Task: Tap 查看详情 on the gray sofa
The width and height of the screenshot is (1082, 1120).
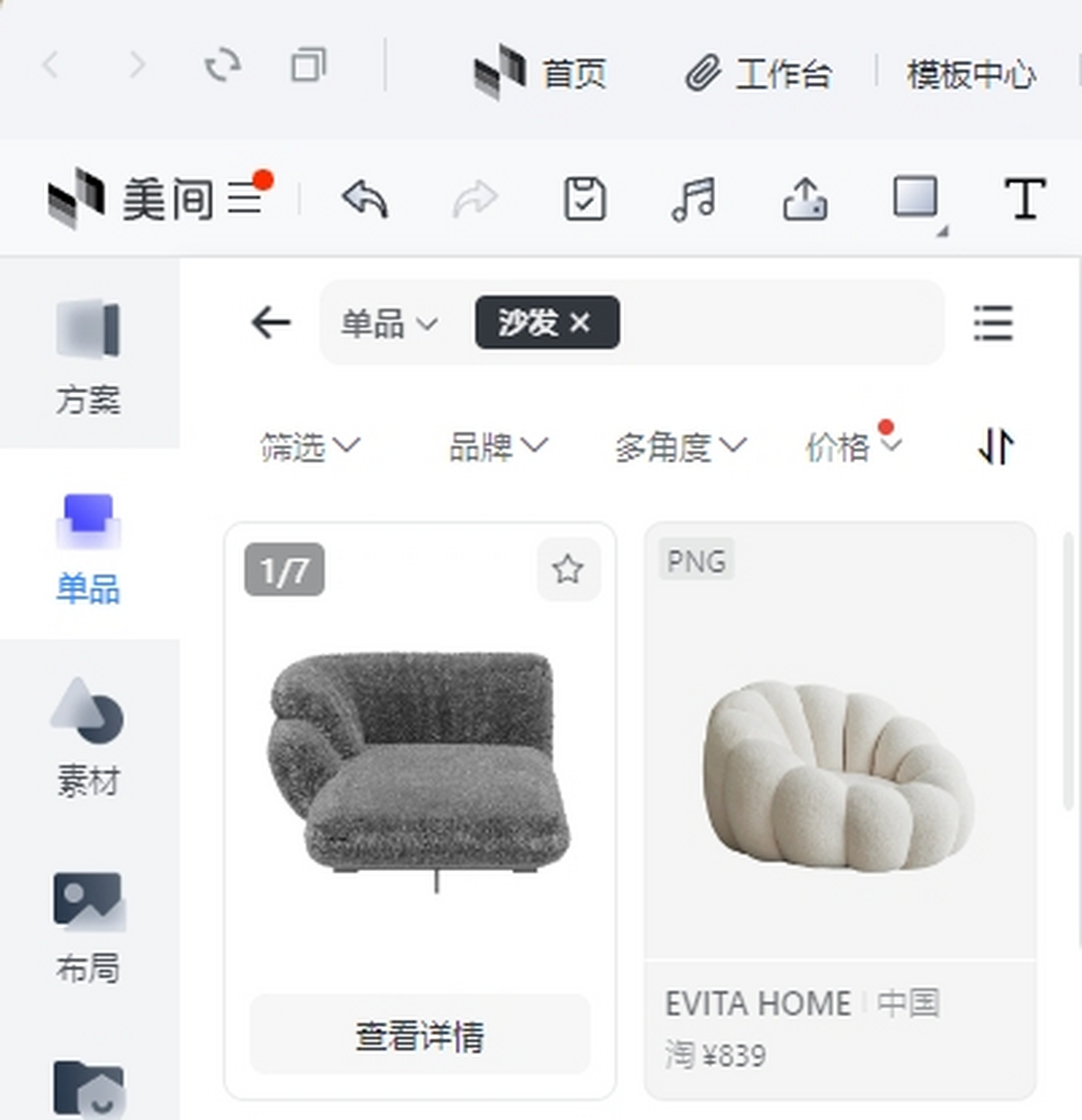Action: click(x=419, y=1035)
